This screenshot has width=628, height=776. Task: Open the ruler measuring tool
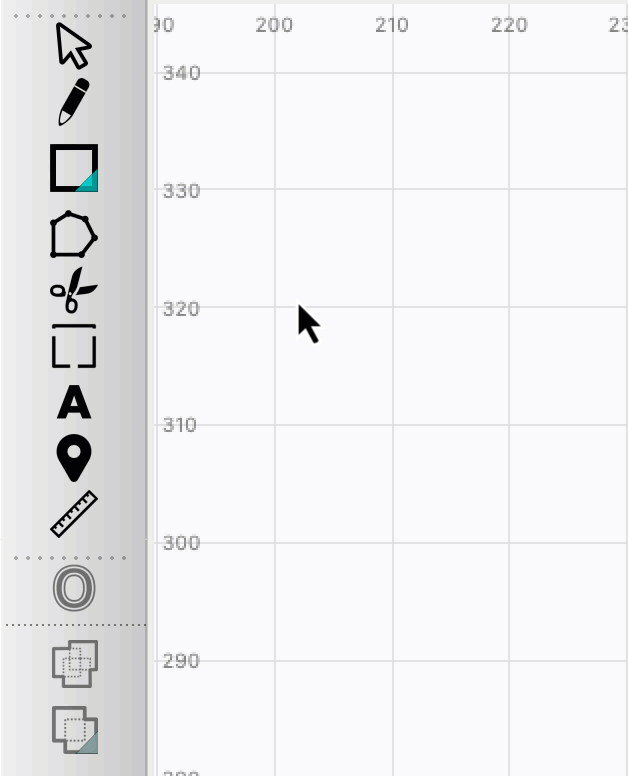(74, 514)
